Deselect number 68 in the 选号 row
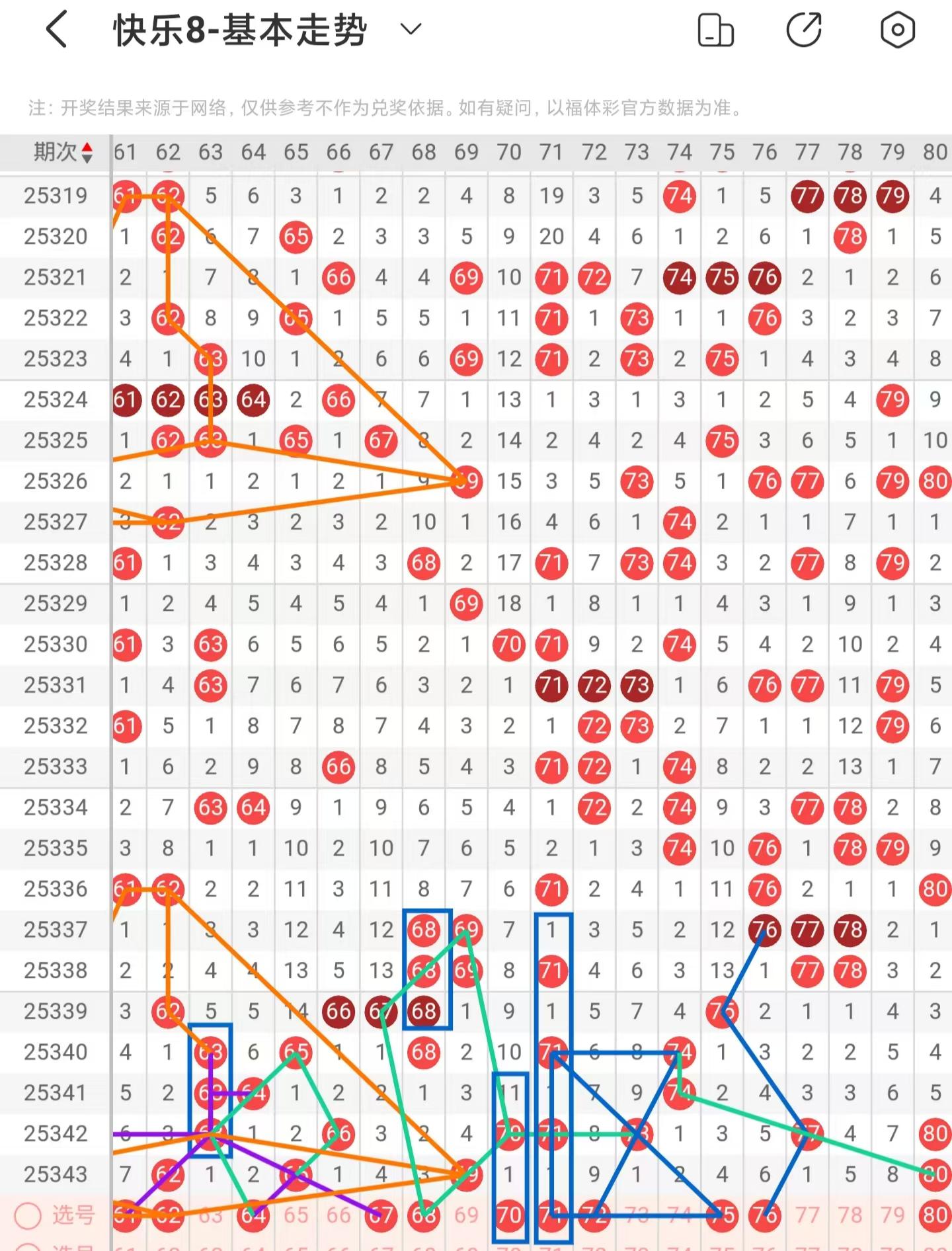Viewport: 952px width, 1251px height. [424, 1215]
